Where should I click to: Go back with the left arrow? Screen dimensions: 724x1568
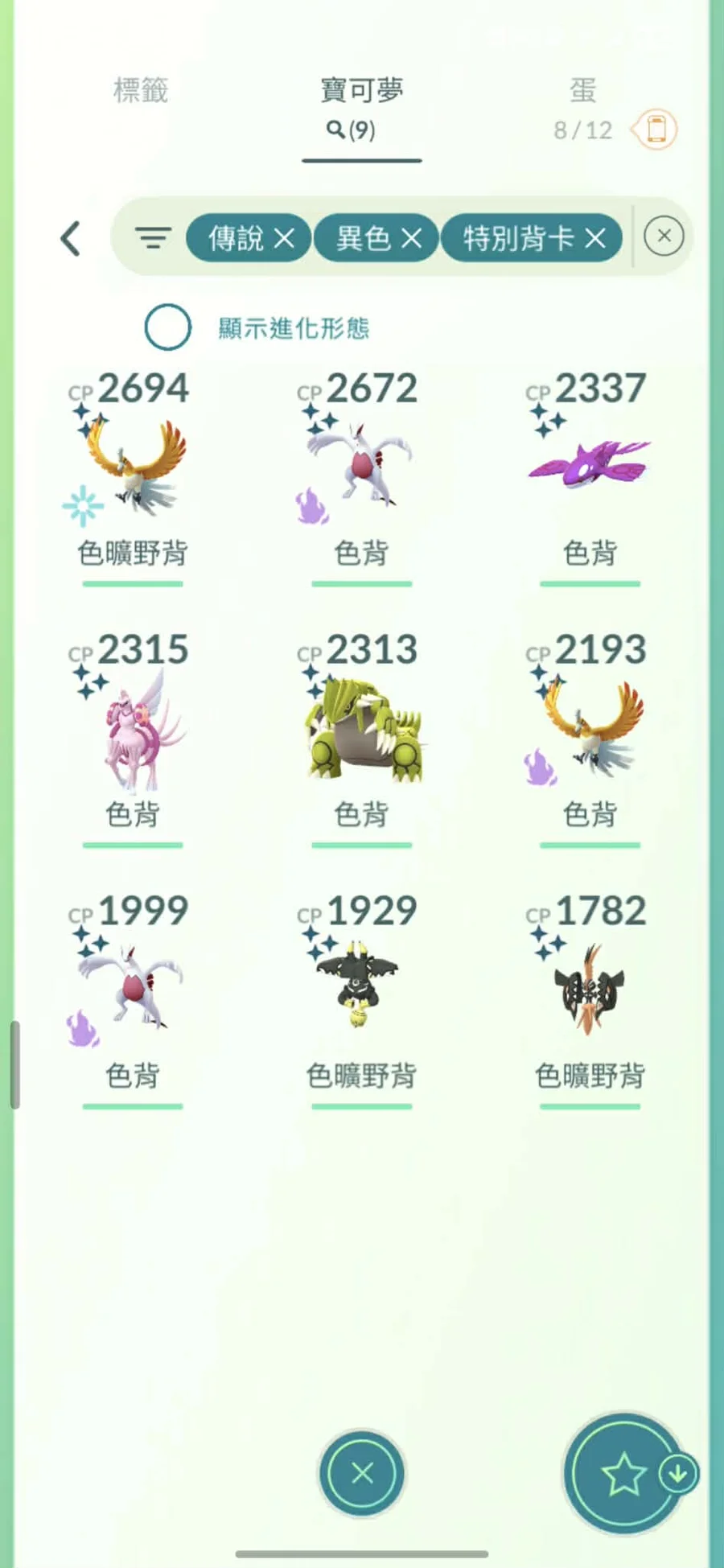coord(71,238)
